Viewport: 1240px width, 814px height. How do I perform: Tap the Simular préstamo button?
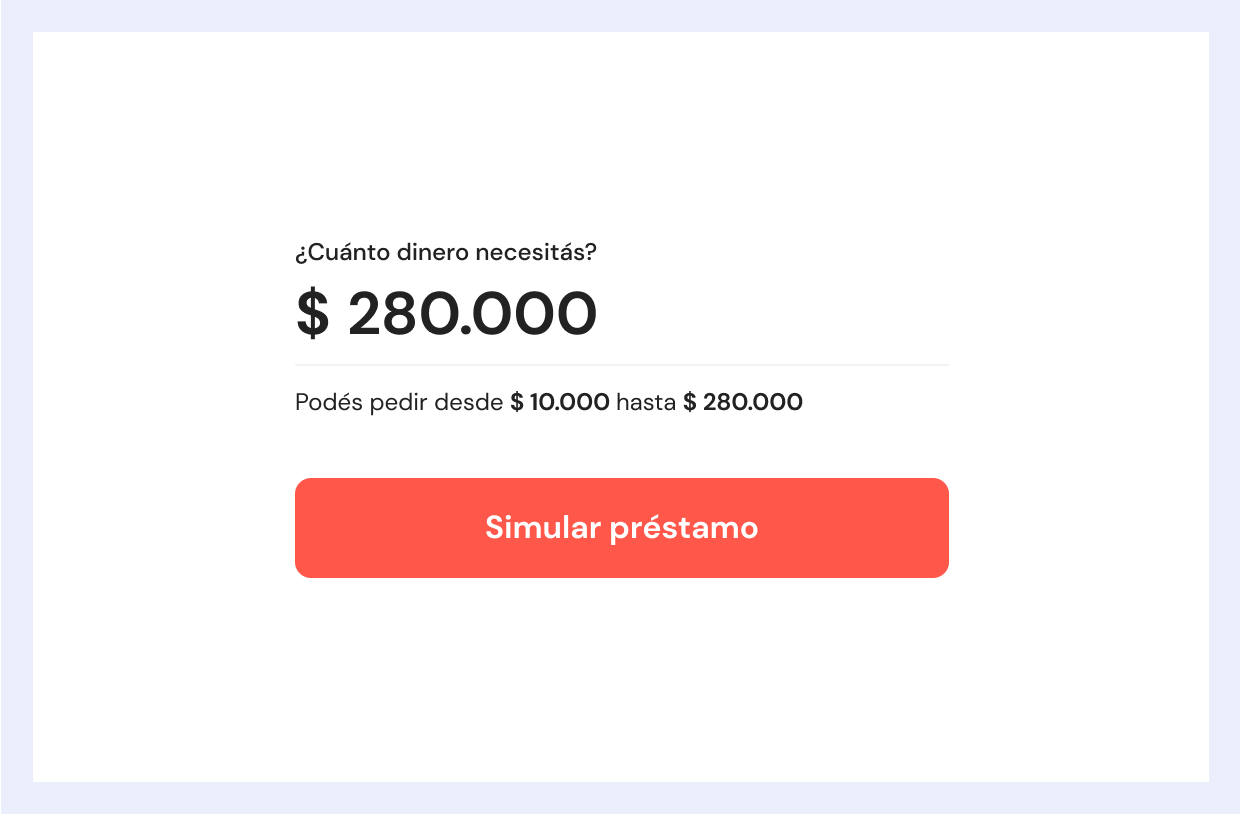point(621,528)
